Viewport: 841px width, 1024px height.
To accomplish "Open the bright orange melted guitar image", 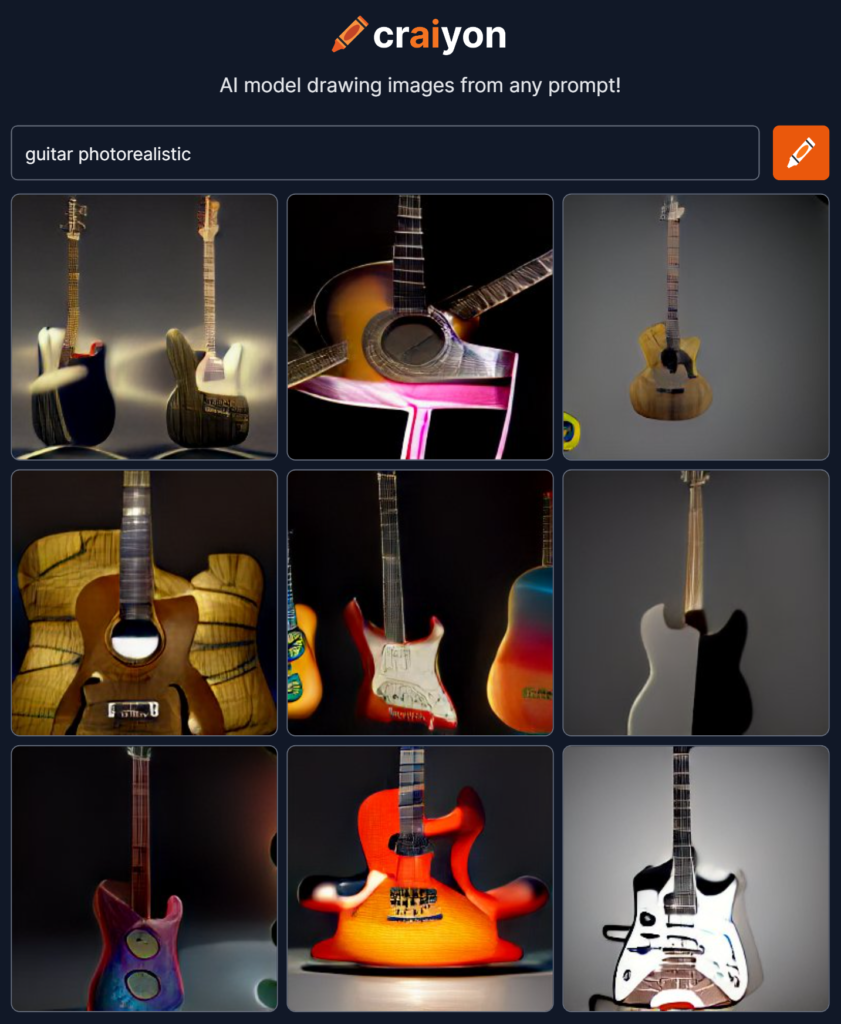I will pos(420,878).
